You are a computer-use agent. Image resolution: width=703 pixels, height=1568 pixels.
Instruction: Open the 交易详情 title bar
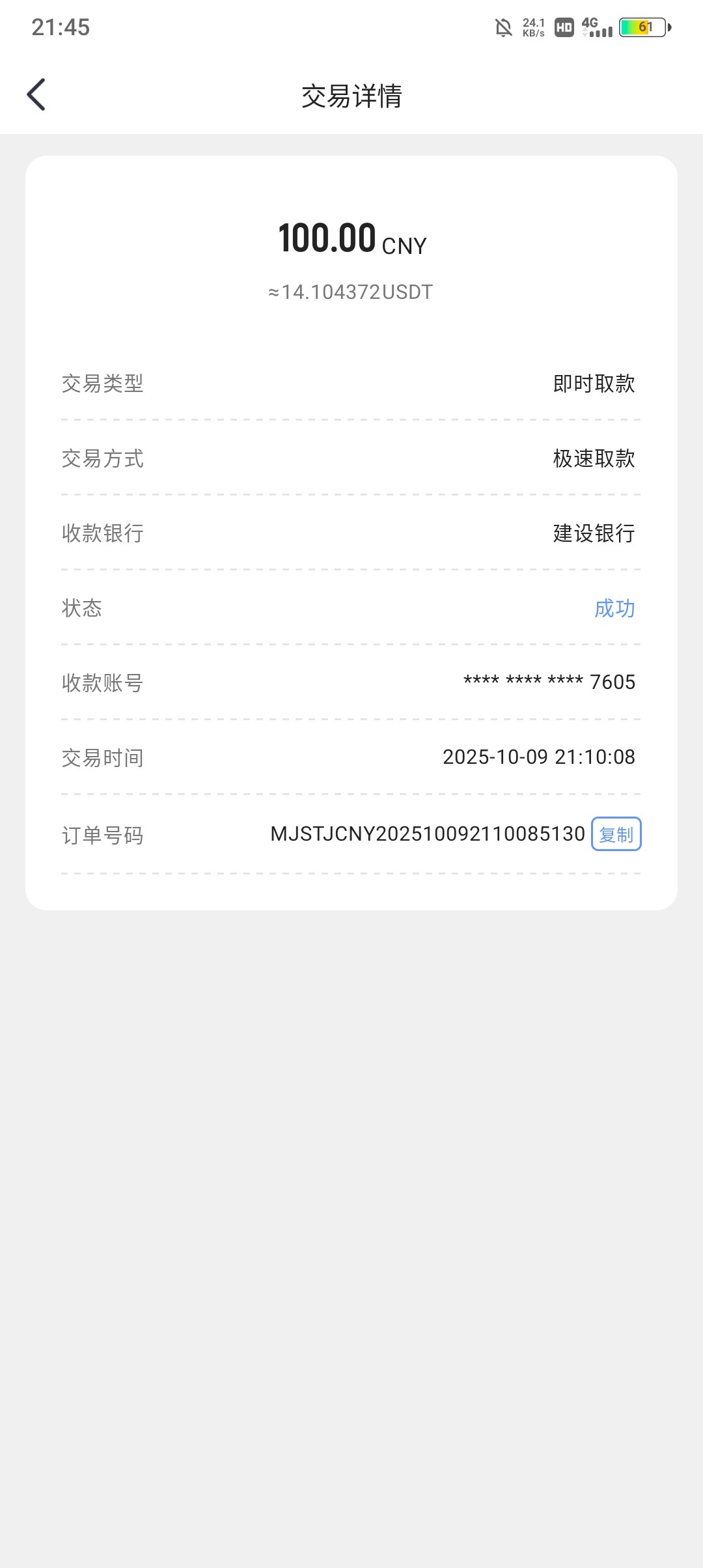click(x=351, y=96)
